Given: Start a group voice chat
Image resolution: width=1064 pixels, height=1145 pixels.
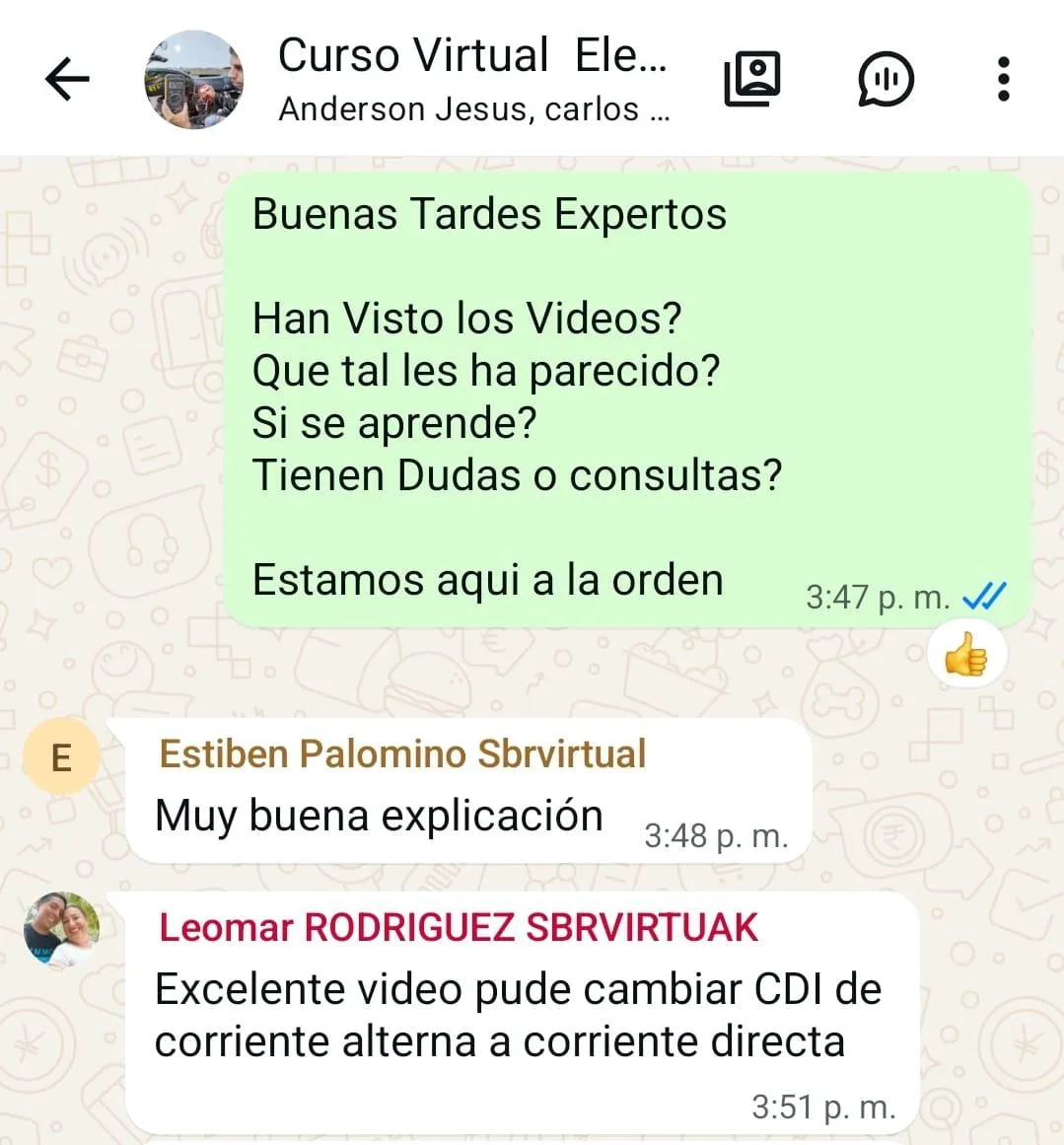Looking at the screenshot, I should pos(885,79).
